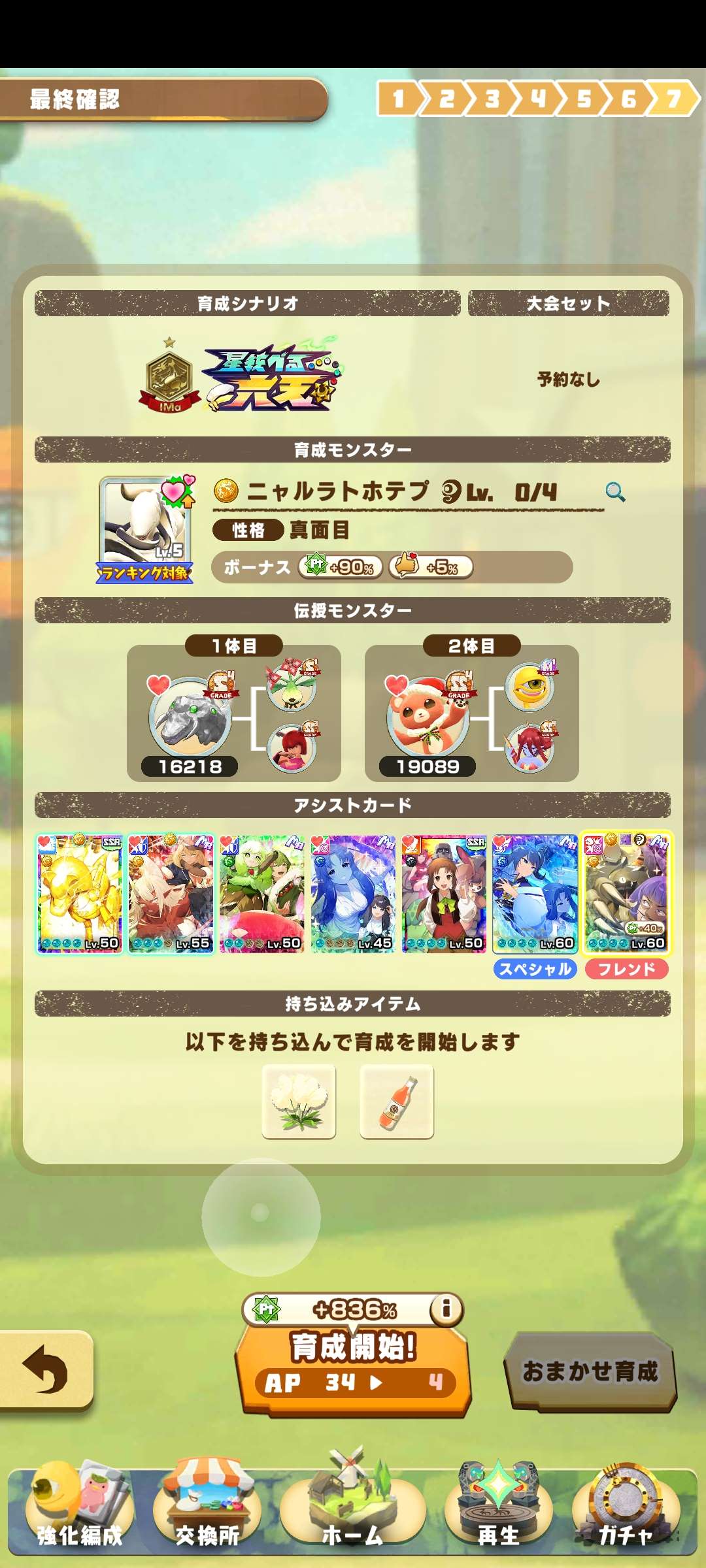Go back with the return arrow

tap(44, 1369)
